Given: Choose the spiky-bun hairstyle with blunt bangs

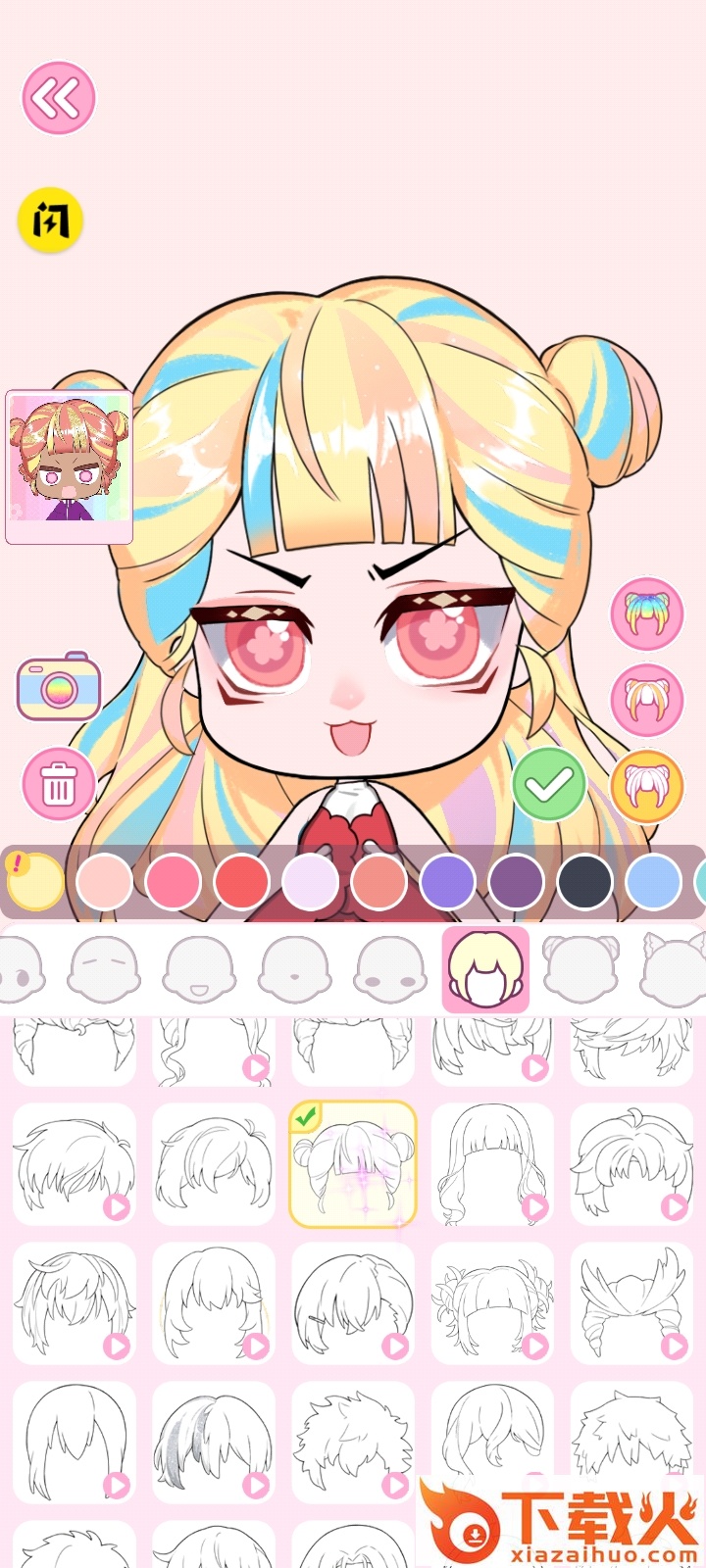Looking at the screenshot, I should coord(492,1303).
